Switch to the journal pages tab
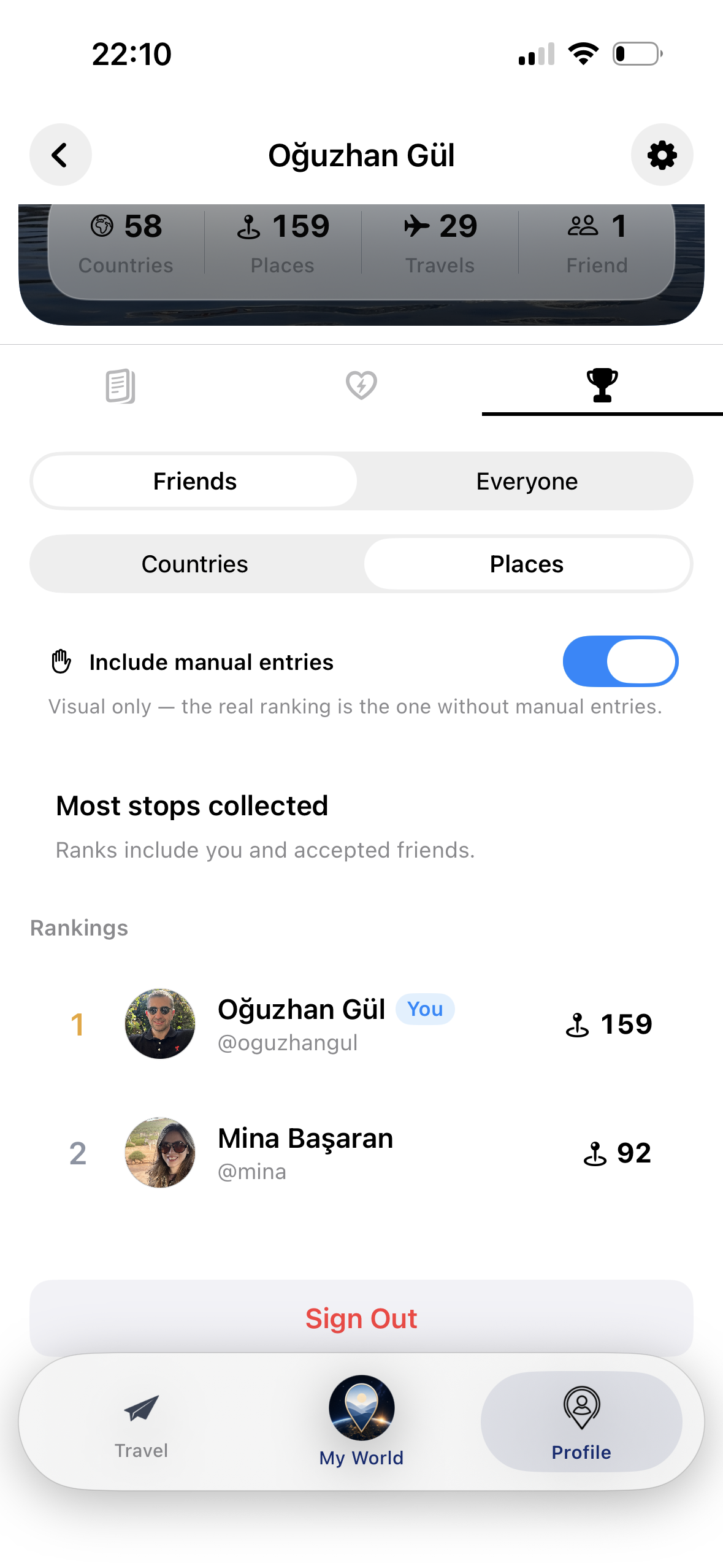 click(120, 386)
